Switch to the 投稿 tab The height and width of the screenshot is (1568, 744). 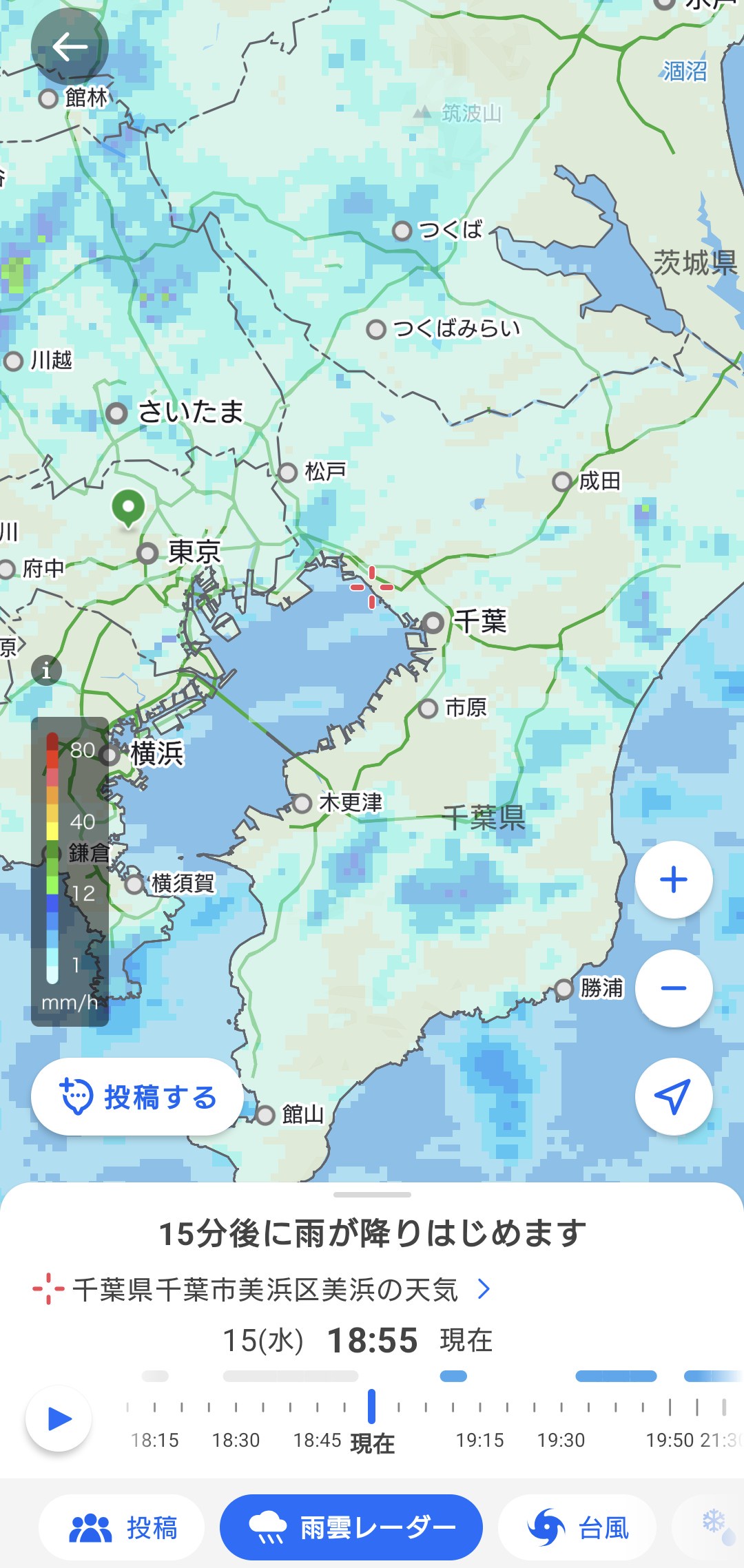122,1527
